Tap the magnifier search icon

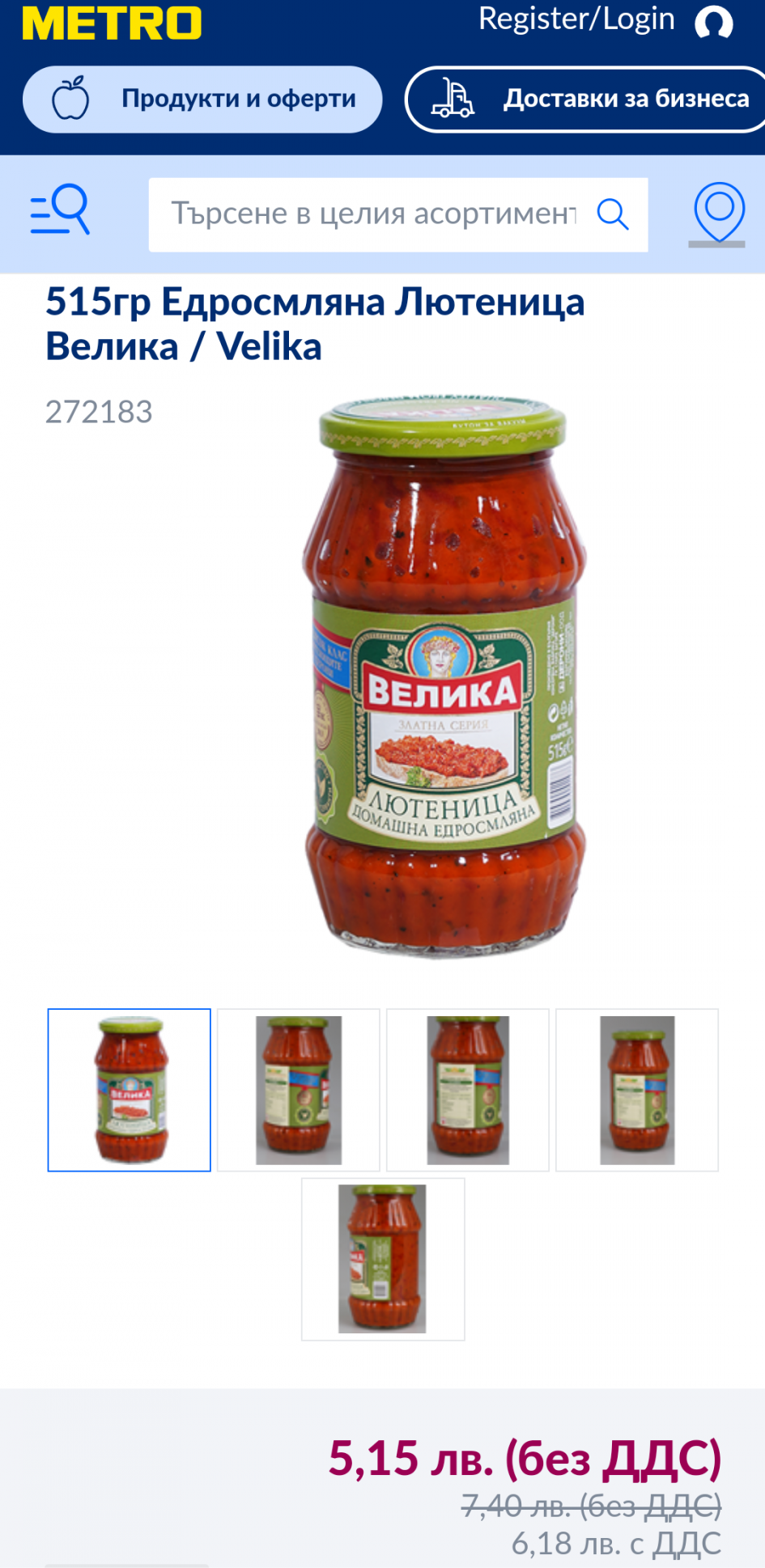point(613,214)
